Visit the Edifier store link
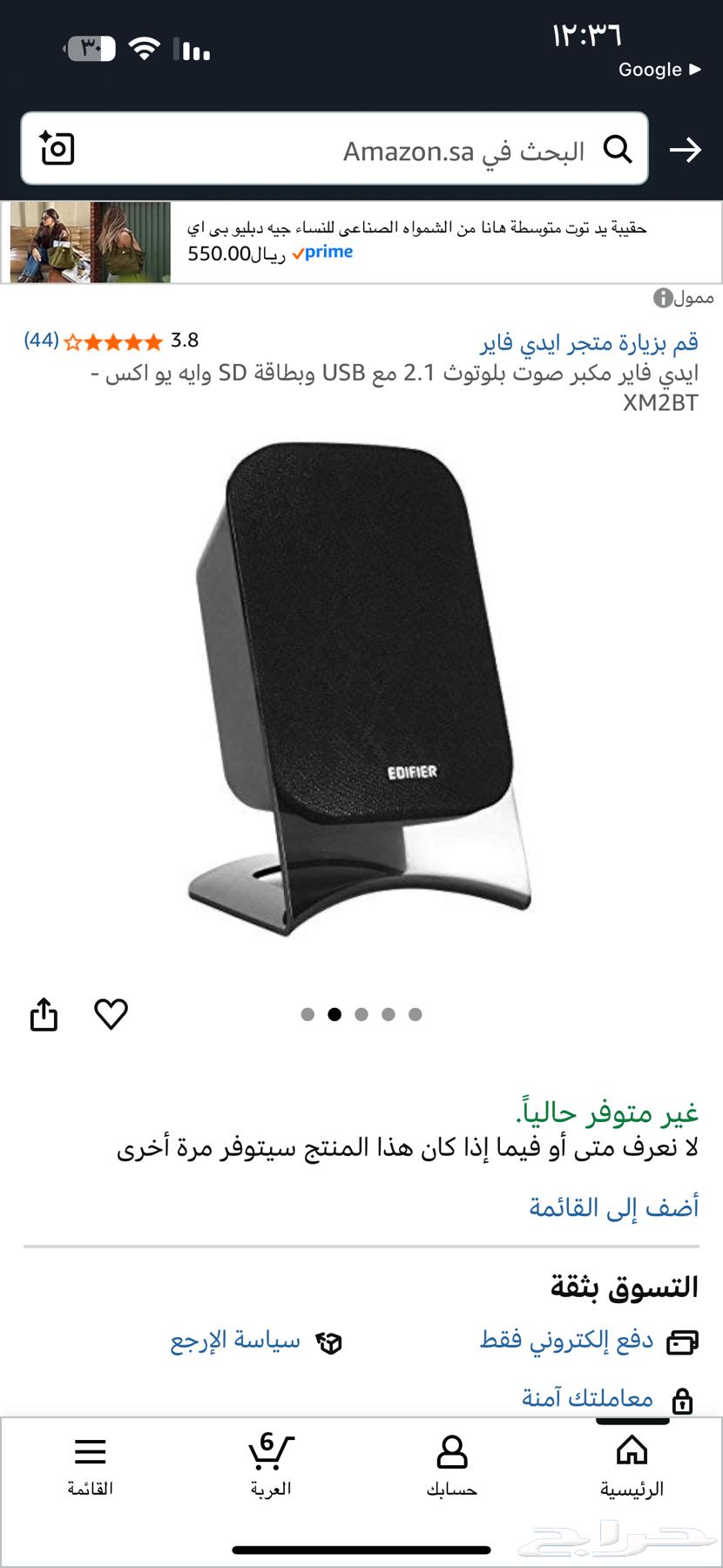Image resolution: width=723 pixels, height=1568 pixels. [589, 342]
